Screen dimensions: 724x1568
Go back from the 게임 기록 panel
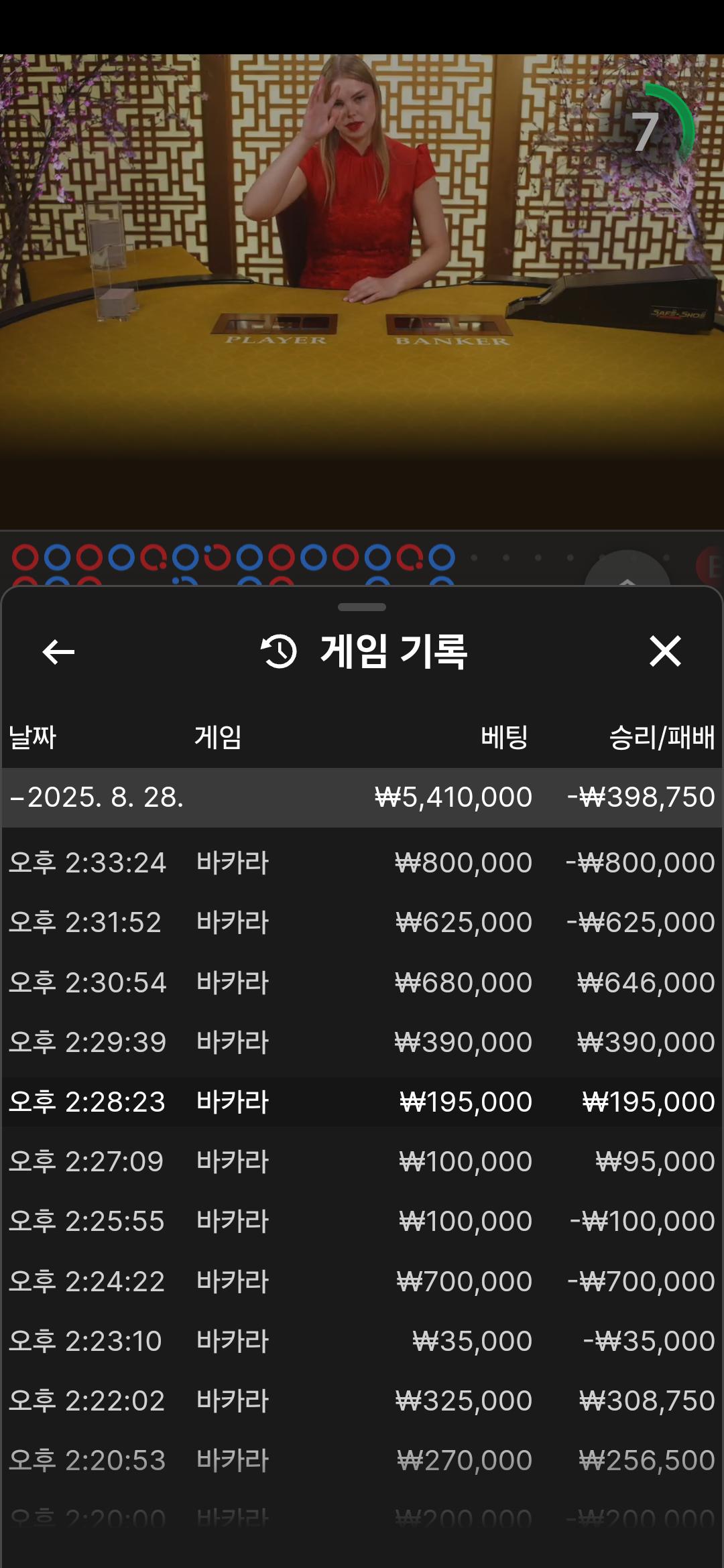(58, 651)
